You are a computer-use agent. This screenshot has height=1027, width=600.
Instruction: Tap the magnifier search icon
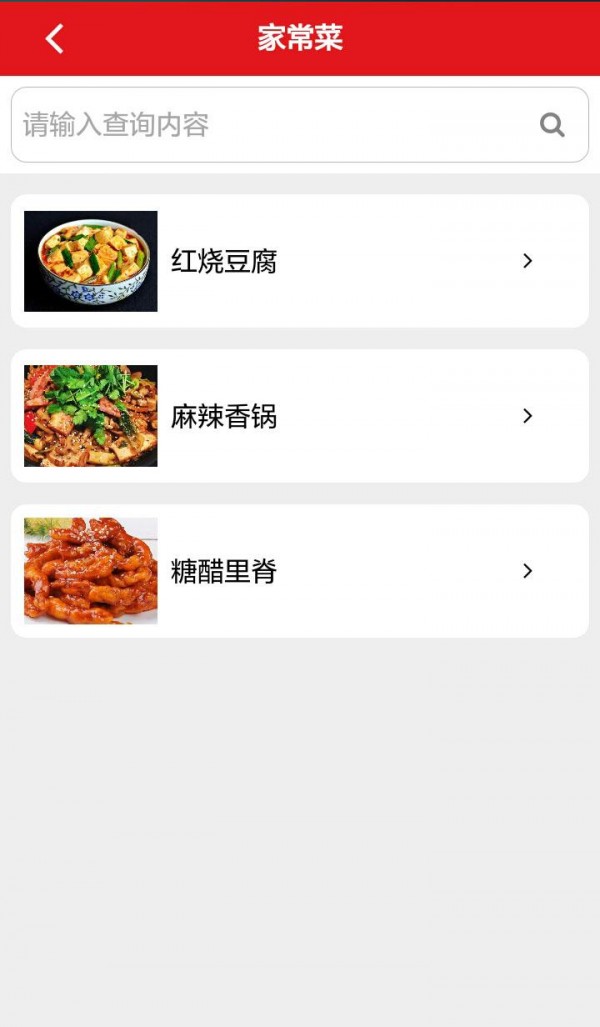click(x=552, y=125)
